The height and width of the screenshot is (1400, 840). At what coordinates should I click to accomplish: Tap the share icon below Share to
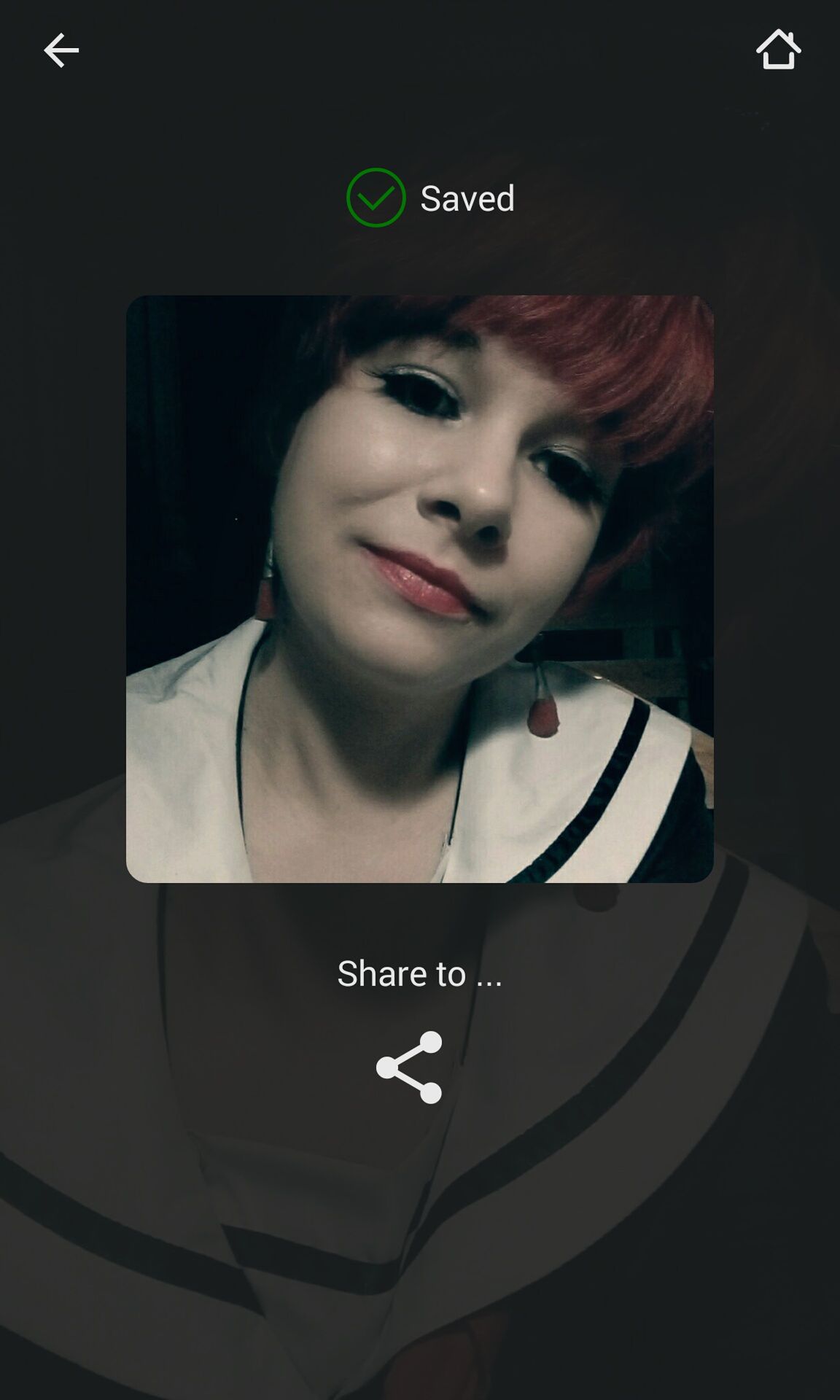point(409,1067)
